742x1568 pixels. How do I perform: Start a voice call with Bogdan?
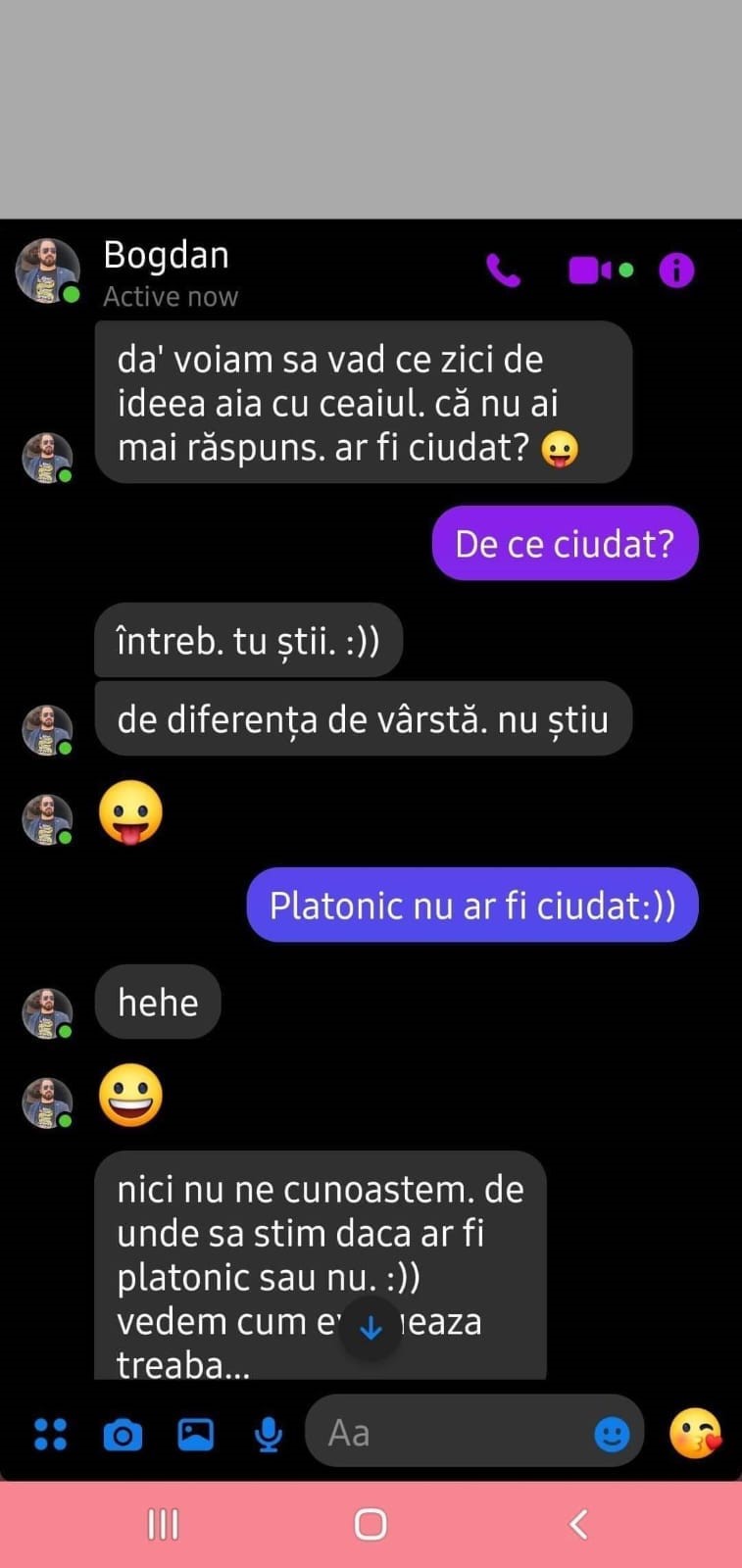click(503, 269)
